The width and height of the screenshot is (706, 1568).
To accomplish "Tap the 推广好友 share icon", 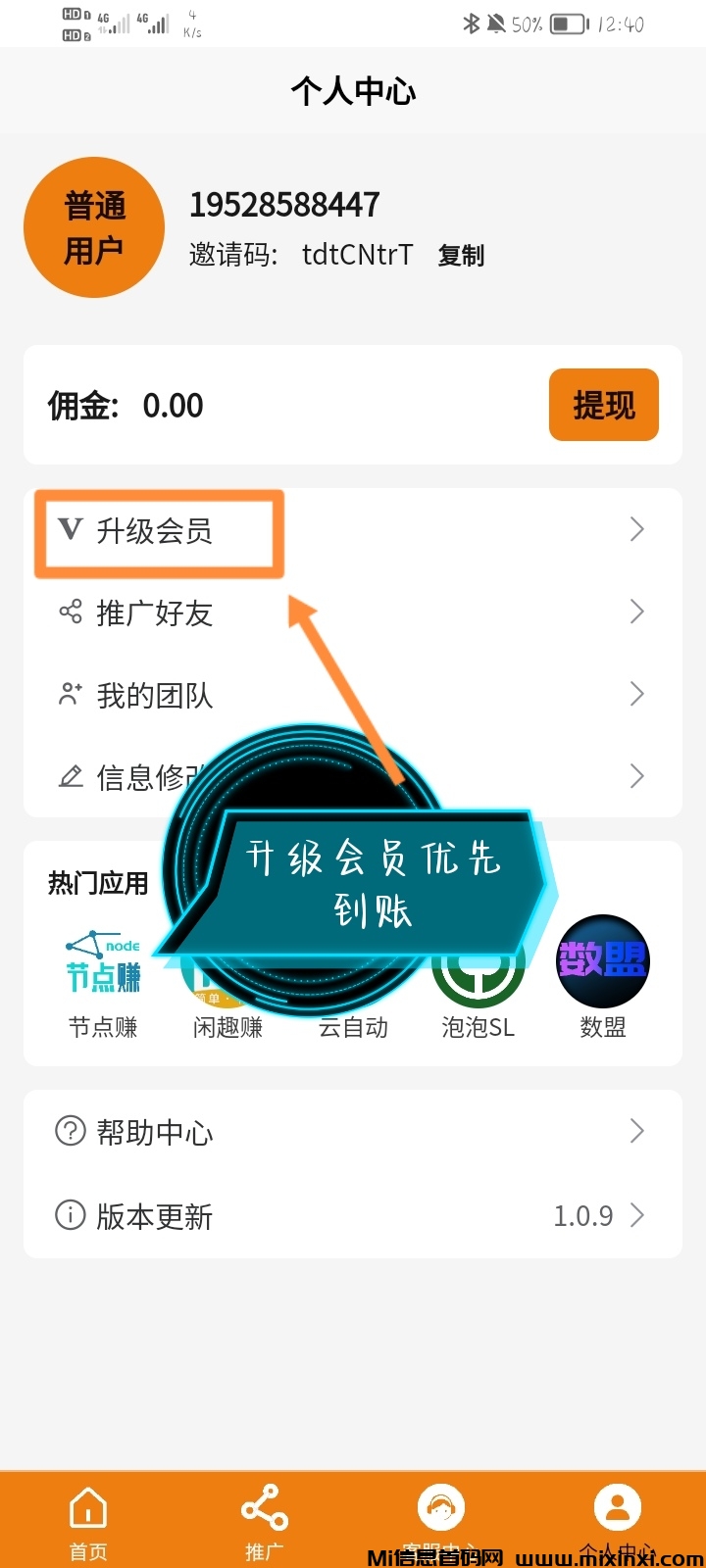I will (67, 612).
